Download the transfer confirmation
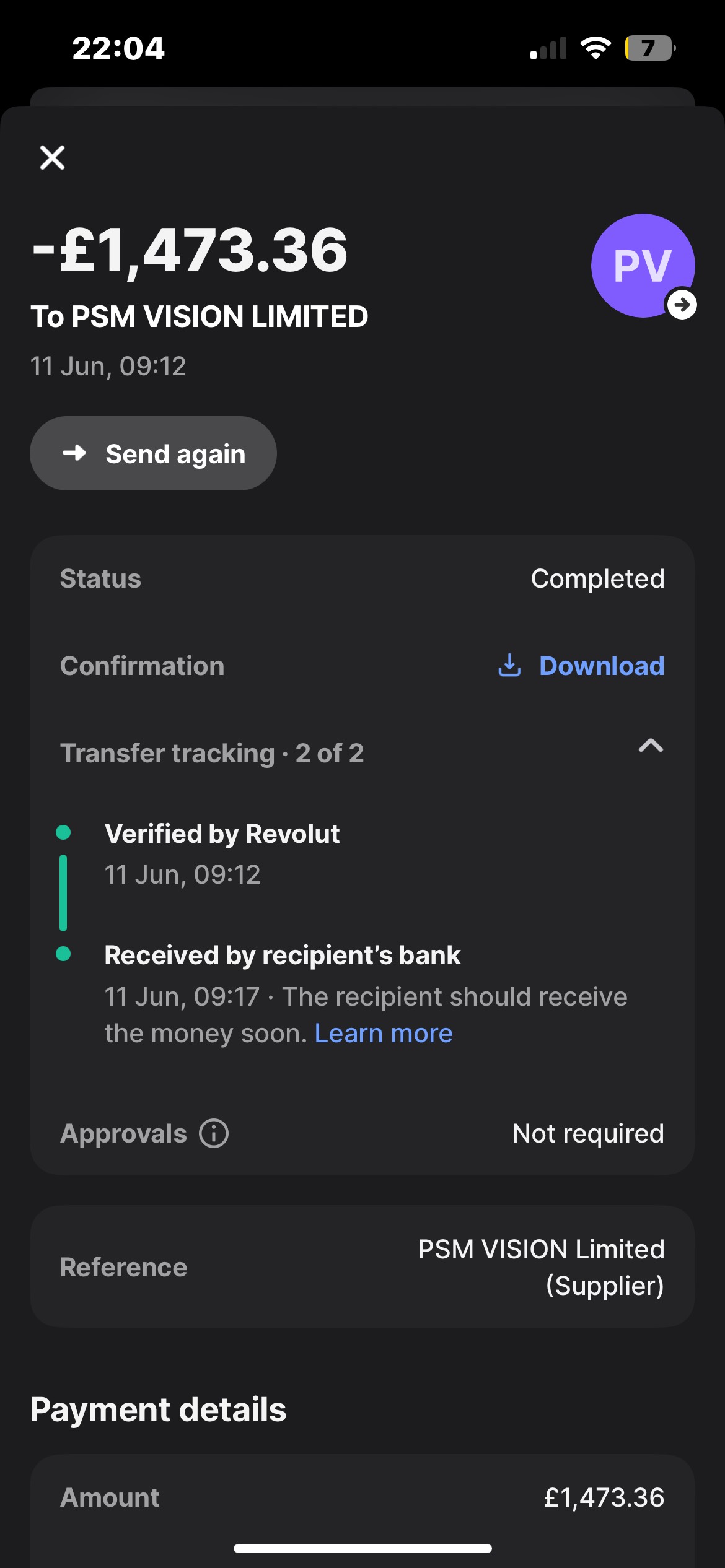This screenshot has width=725, height=1568. [x=581, y=666]
